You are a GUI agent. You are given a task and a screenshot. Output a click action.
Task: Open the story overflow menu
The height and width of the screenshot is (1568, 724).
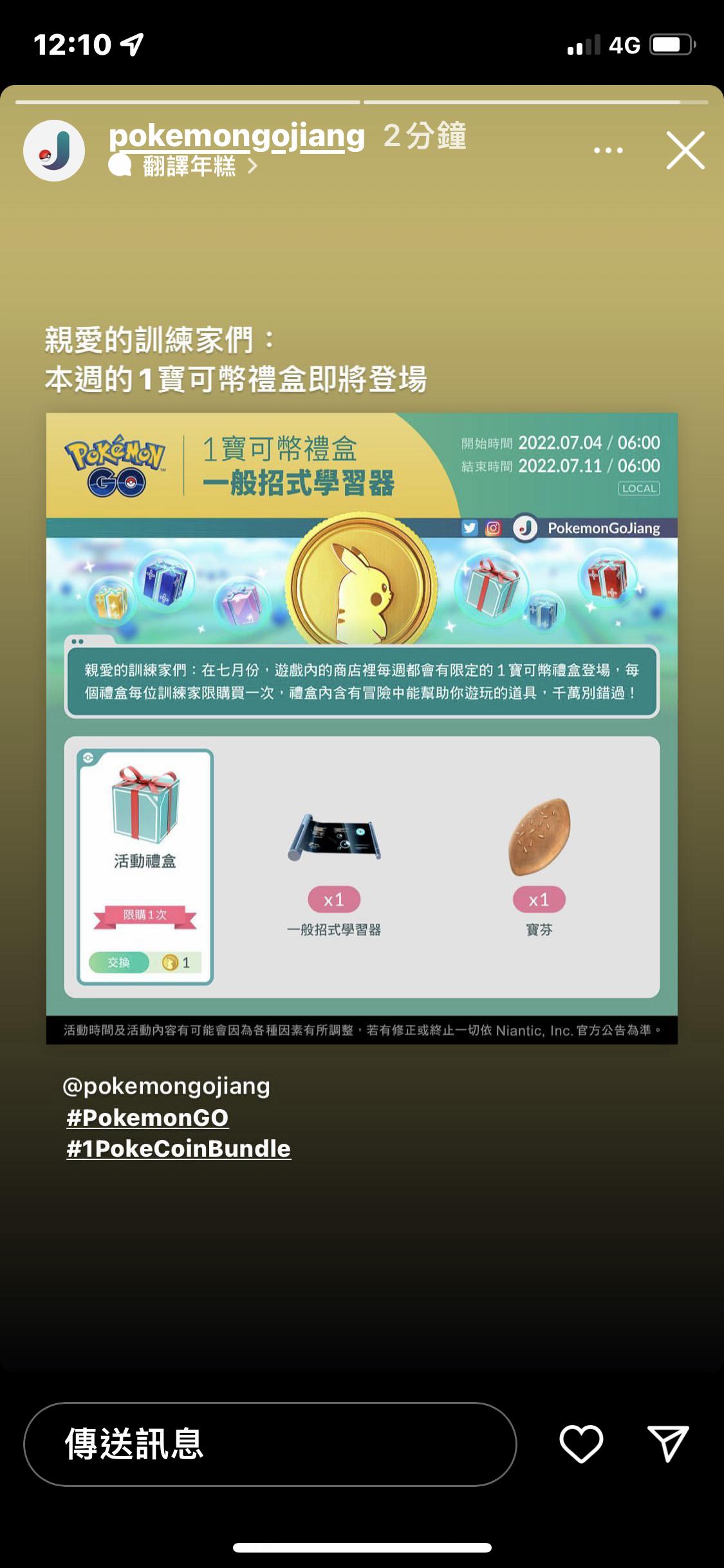point(608,151)
